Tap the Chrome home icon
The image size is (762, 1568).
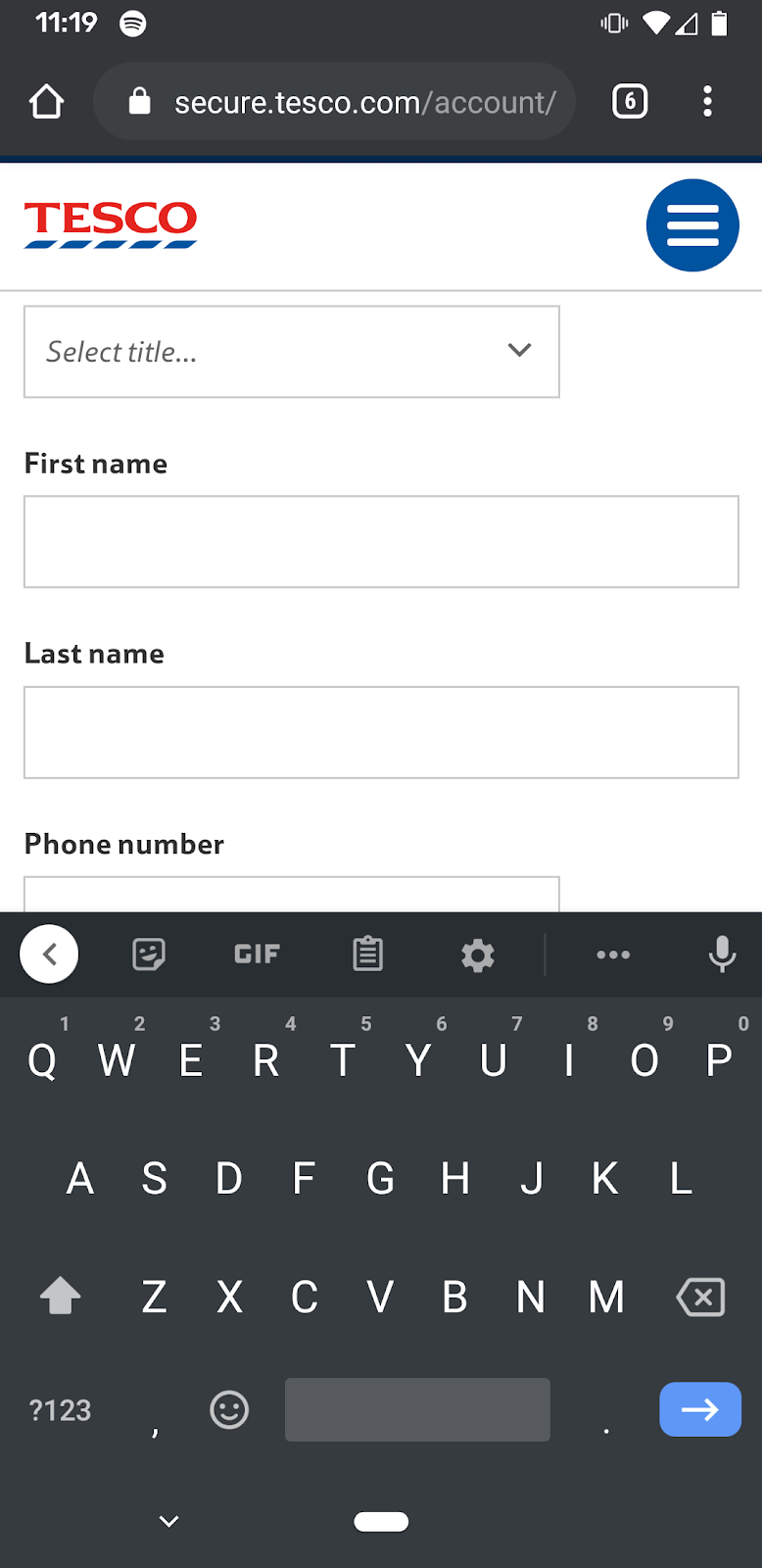click(x=46, y=101)
